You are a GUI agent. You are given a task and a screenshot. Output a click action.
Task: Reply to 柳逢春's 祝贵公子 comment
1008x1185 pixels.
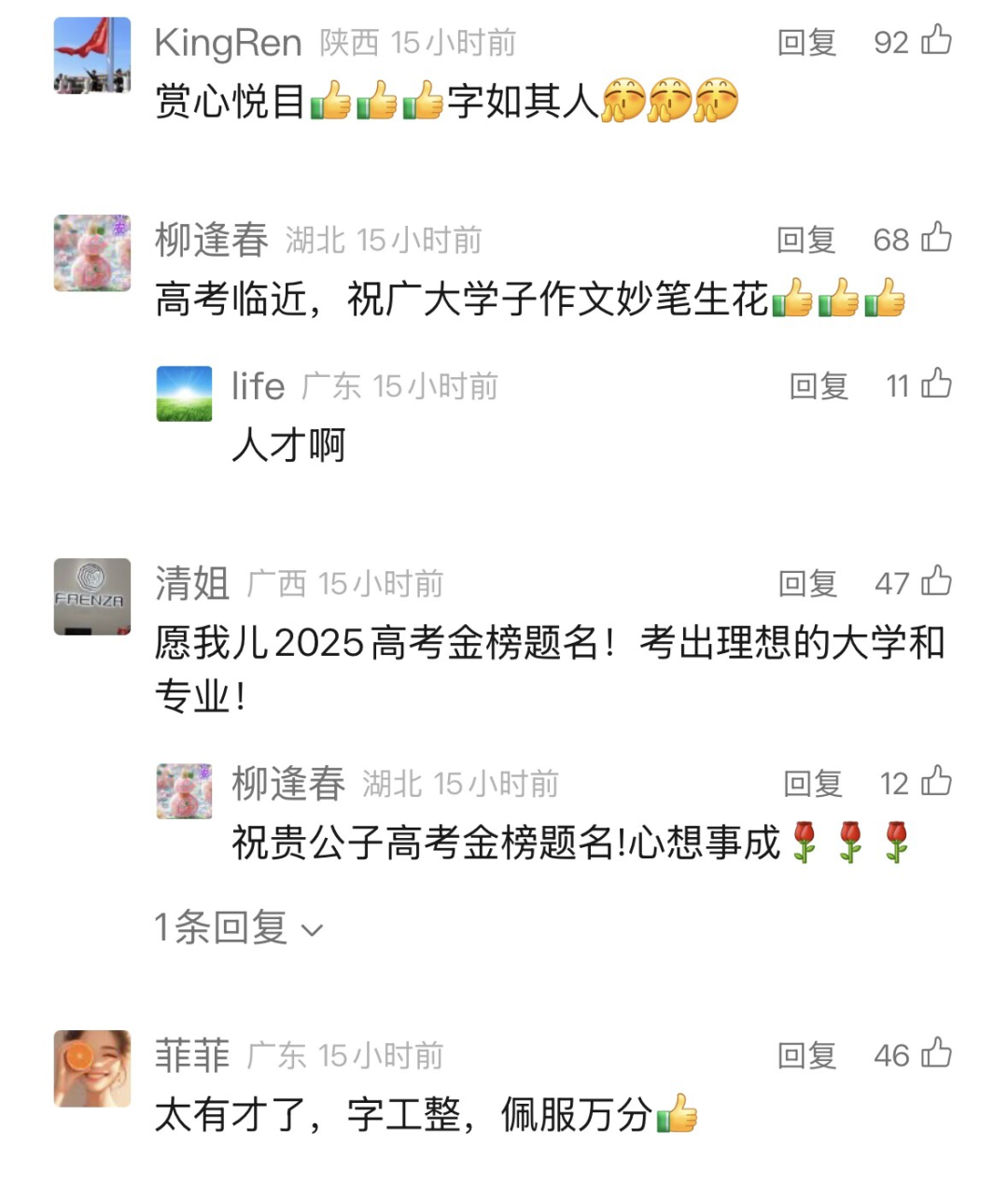click(813, 784)
